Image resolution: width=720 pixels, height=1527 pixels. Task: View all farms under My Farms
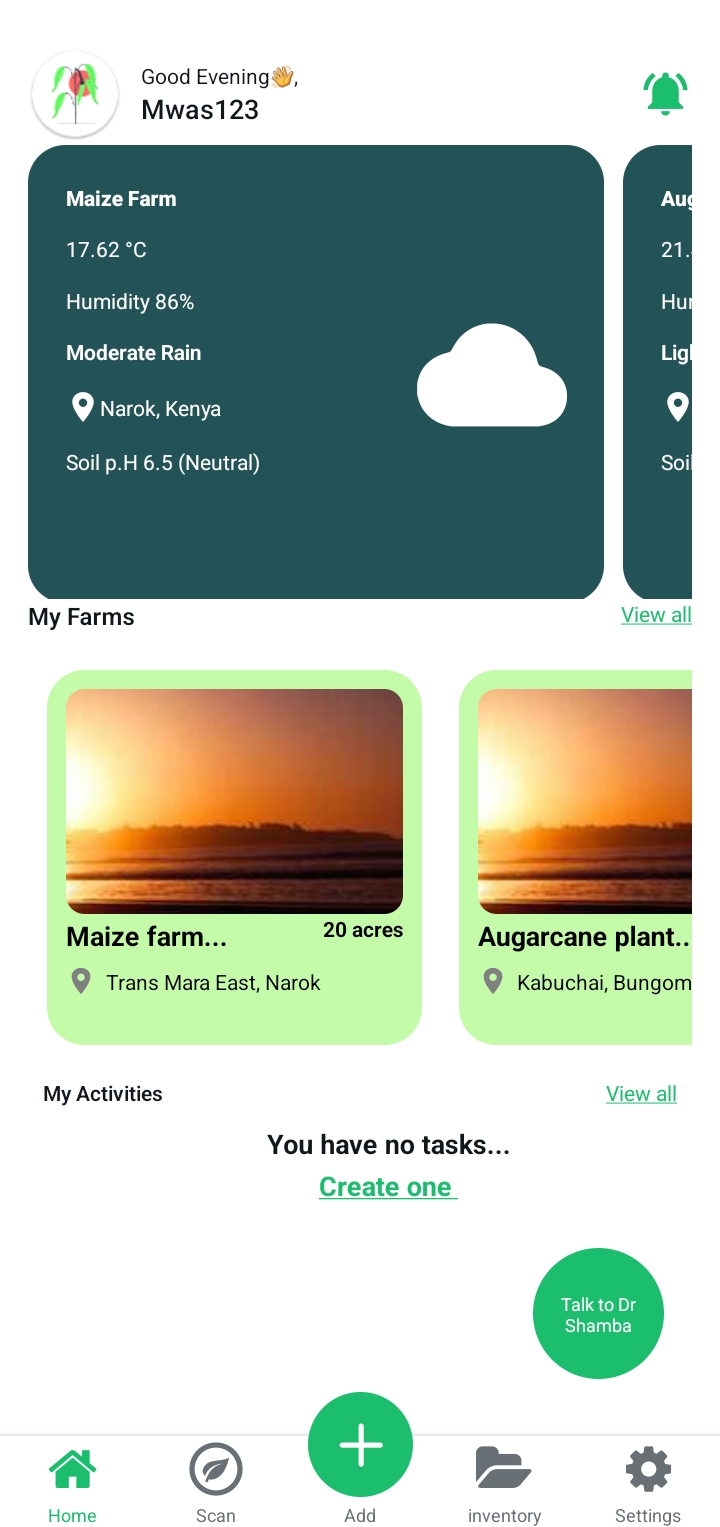click(x=656, y=615)
